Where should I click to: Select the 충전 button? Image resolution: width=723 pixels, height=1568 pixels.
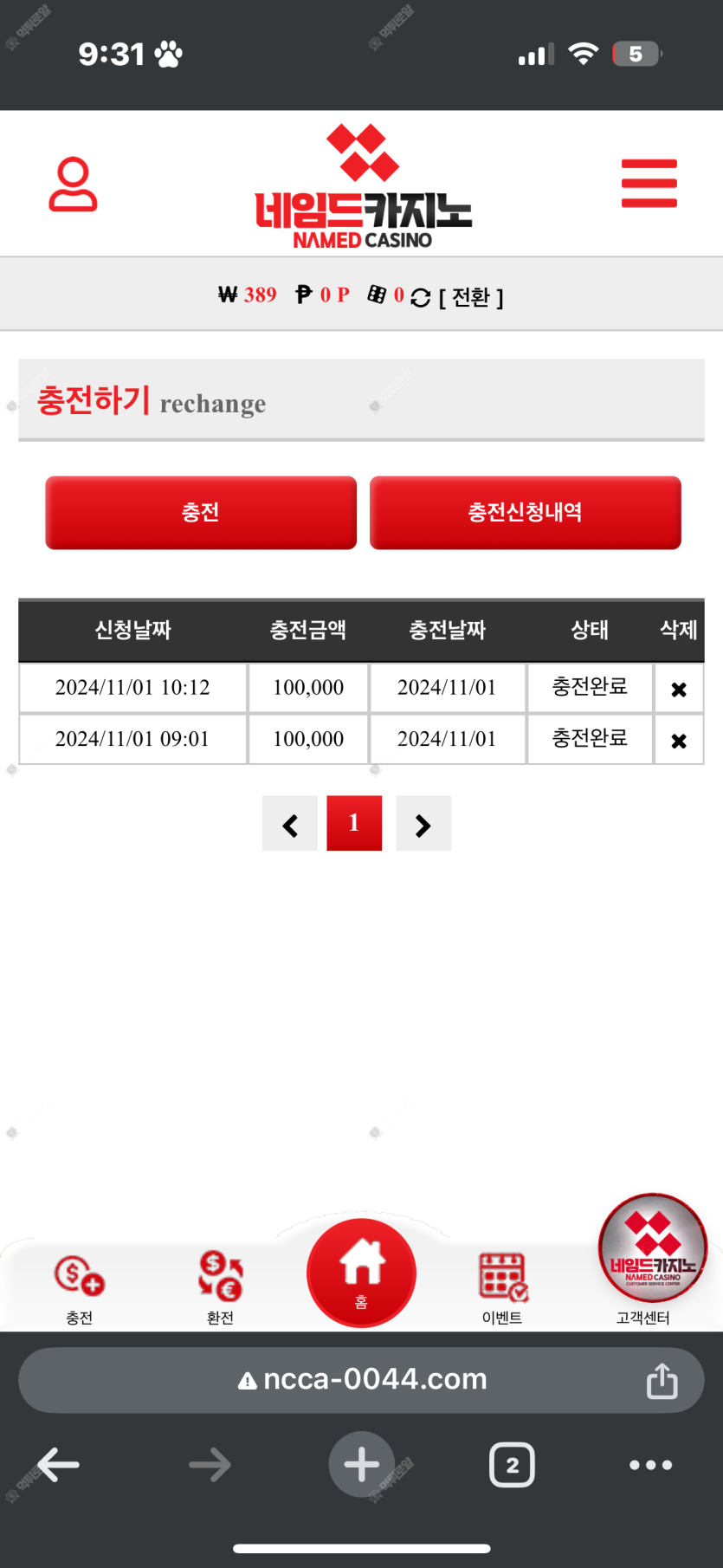click(x=201, y=512)
